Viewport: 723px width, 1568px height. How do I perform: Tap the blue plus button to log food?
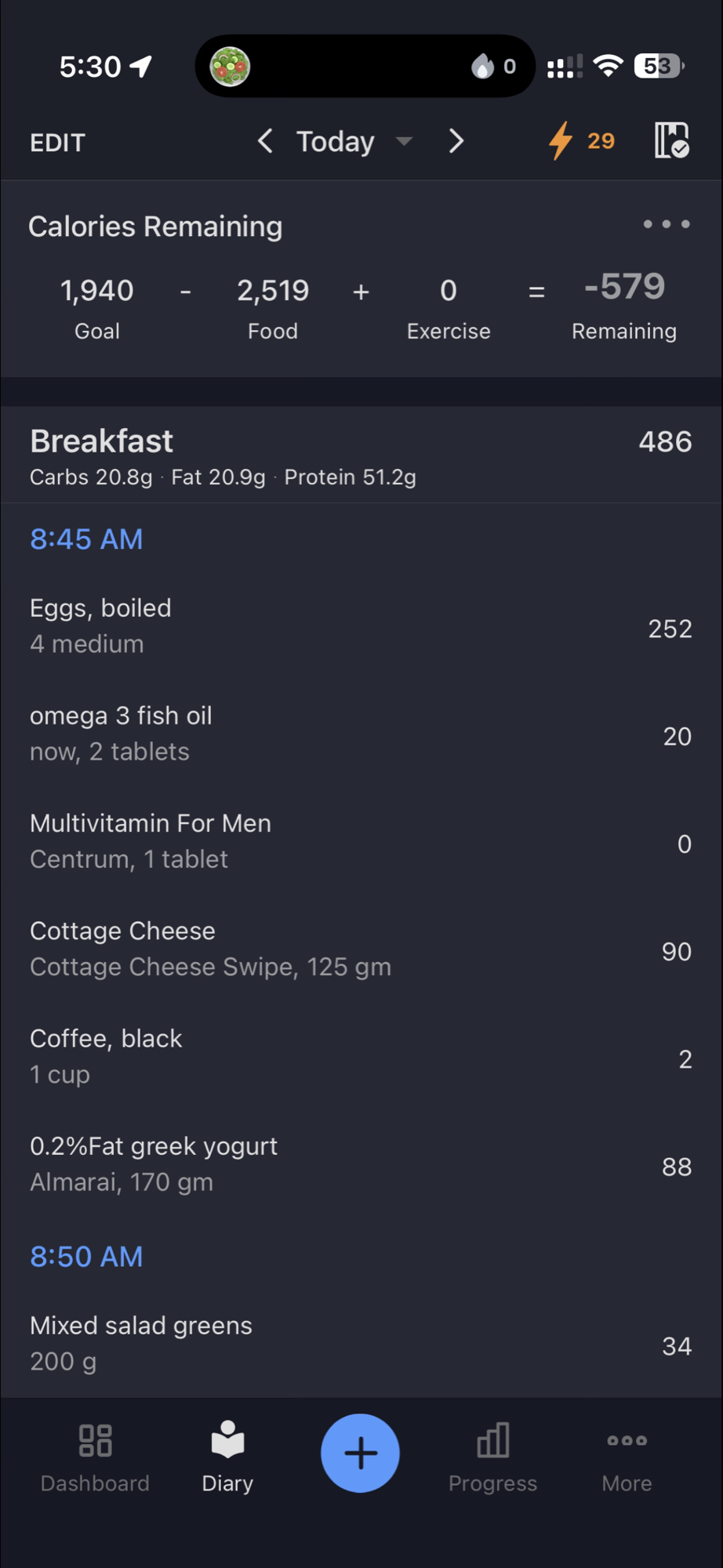pos(360,1452)
